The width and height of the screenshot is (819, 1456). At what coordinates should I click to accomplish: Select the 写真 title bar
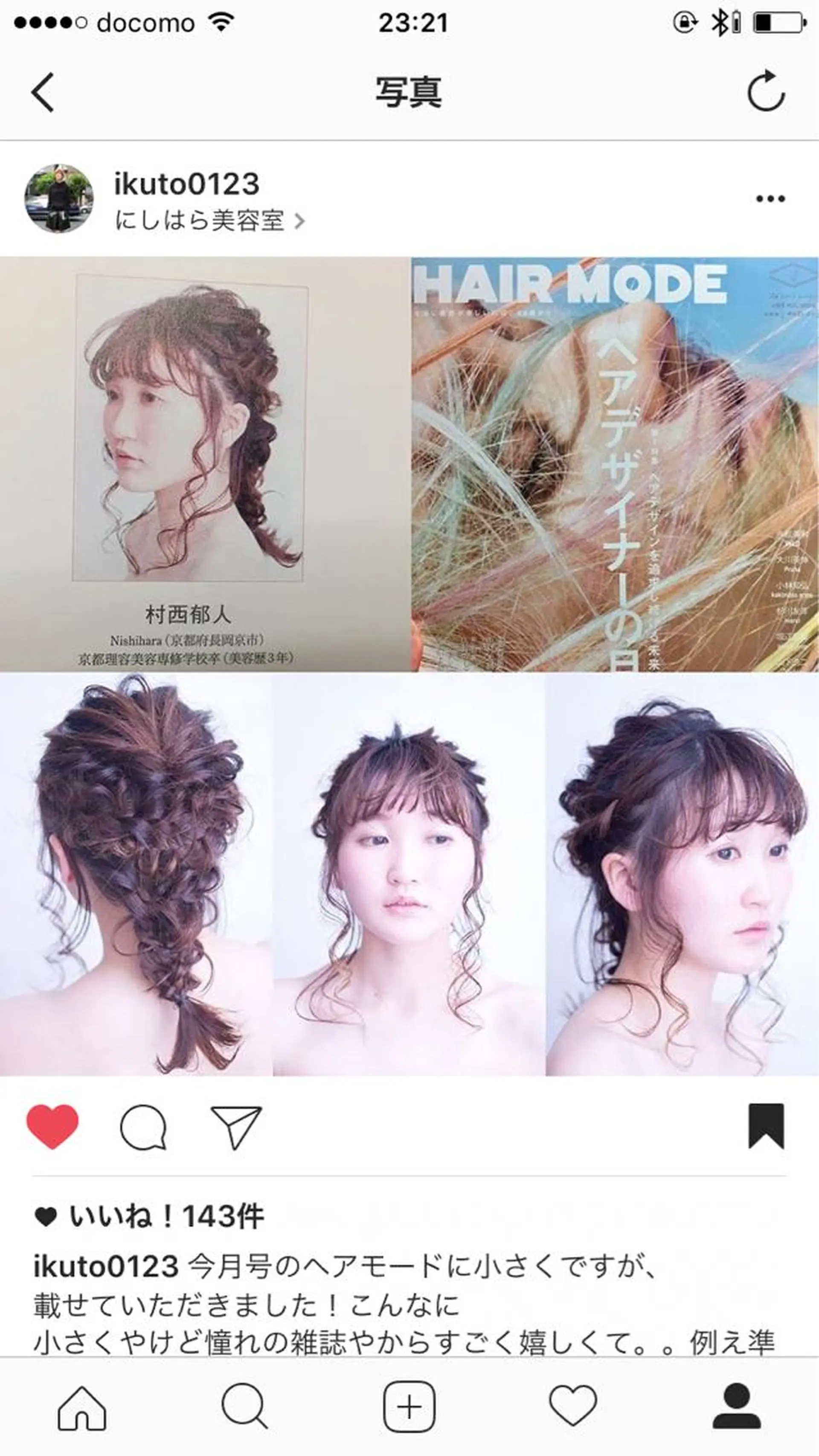tap(409, 92)
